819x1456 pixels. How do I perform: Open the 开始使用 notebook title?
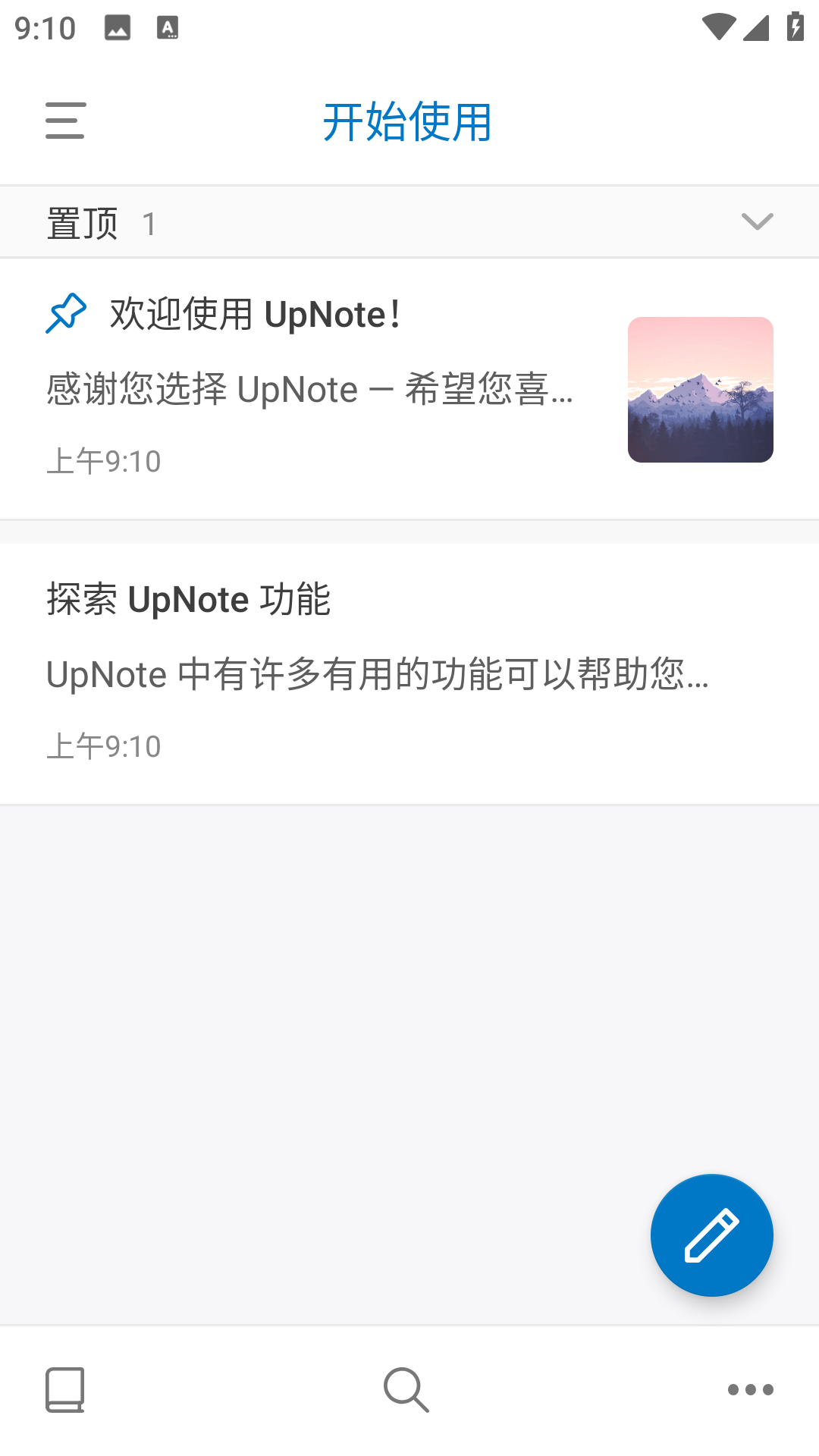click(408, 122)
